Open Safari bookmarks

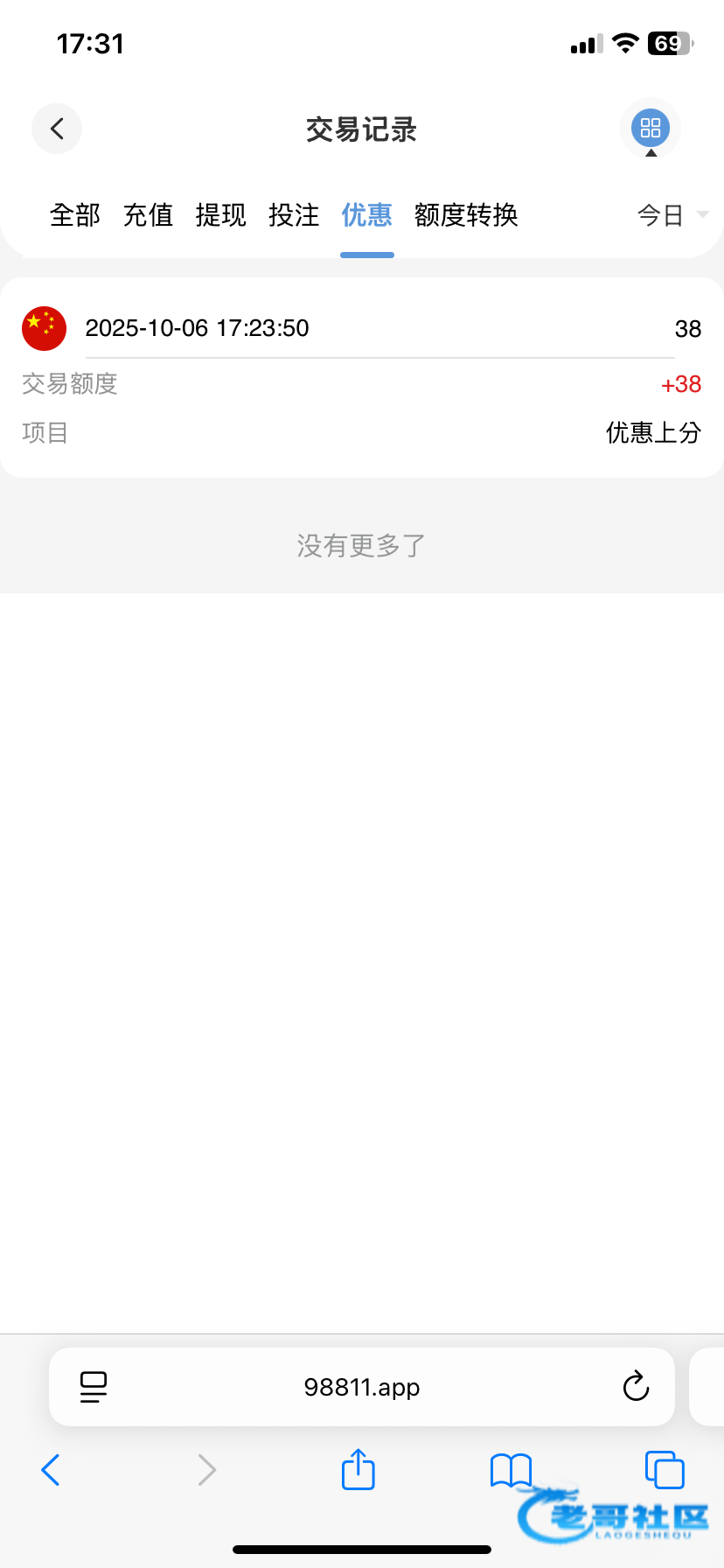512,1470
